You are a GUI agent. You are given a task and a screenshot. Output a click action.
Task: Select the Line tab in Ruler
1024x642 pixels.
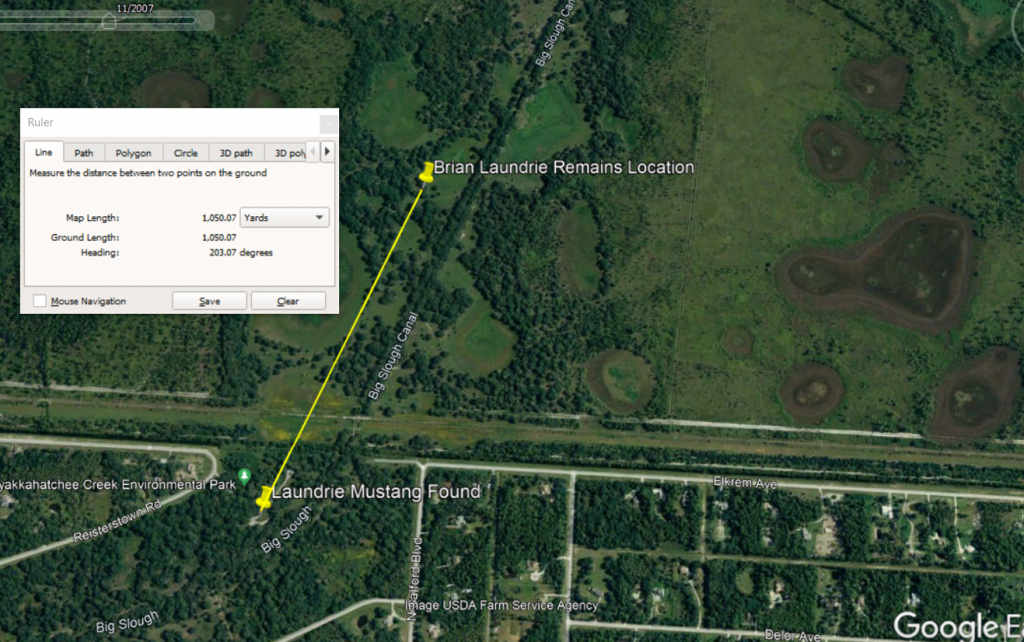point(44,153)
